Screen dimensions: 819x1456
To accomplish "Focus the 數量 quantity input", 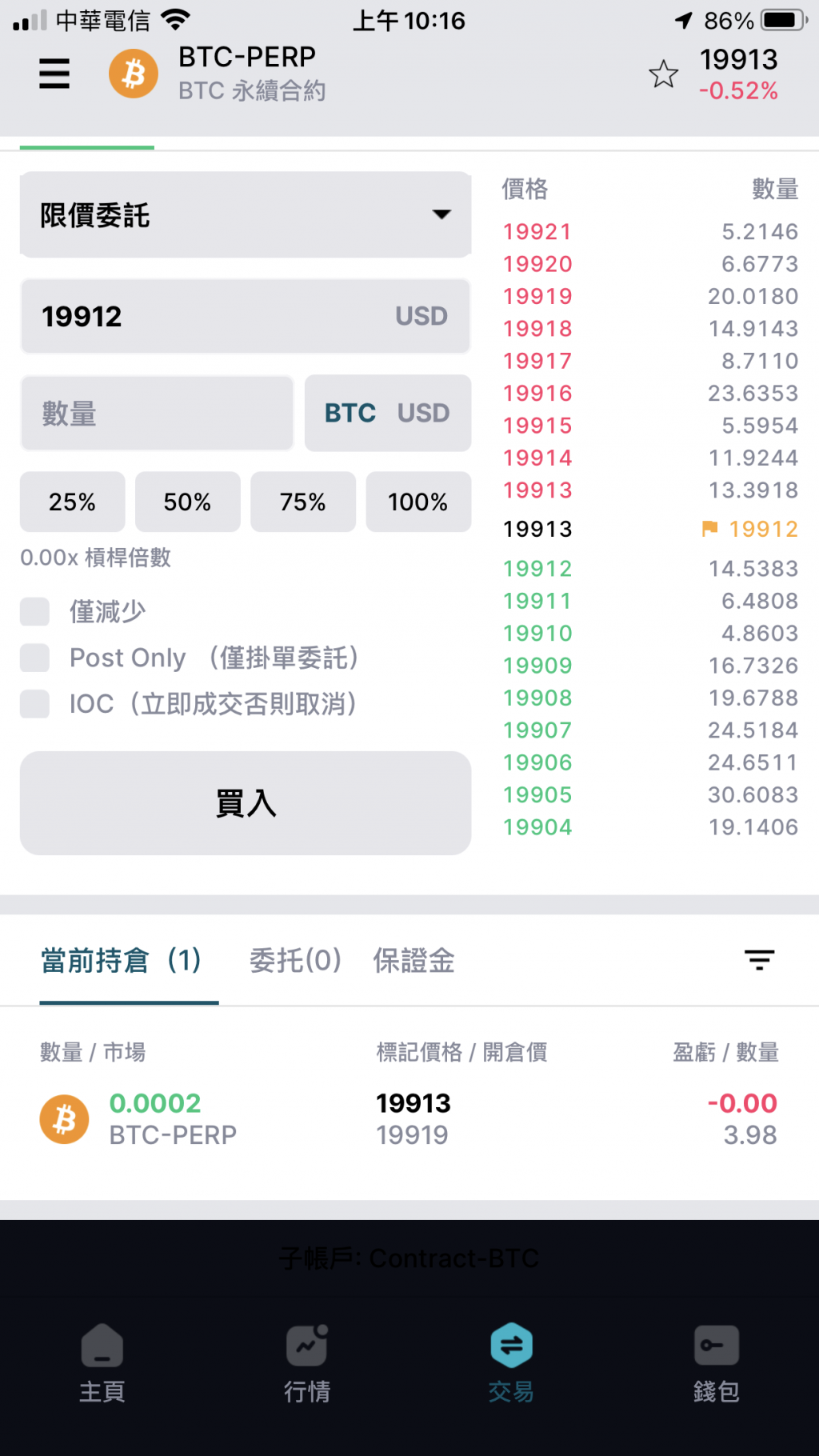I will [157, 414].
